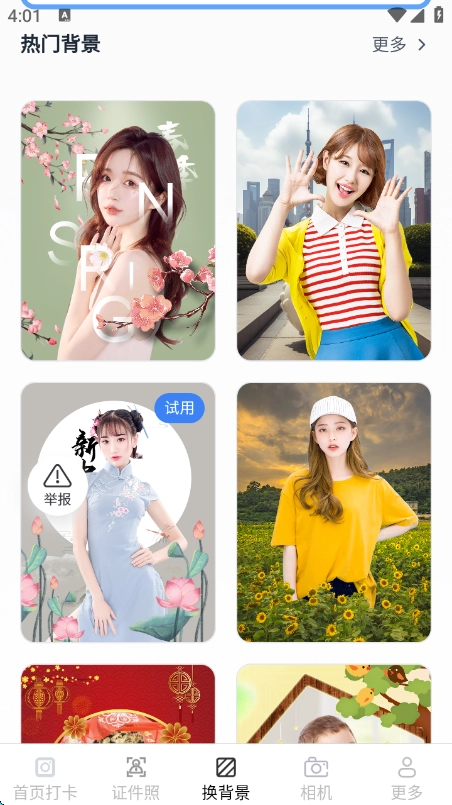Open 更多 to see more popular backgrounds
The image size is (452, 805).
[x=400, y=45]
